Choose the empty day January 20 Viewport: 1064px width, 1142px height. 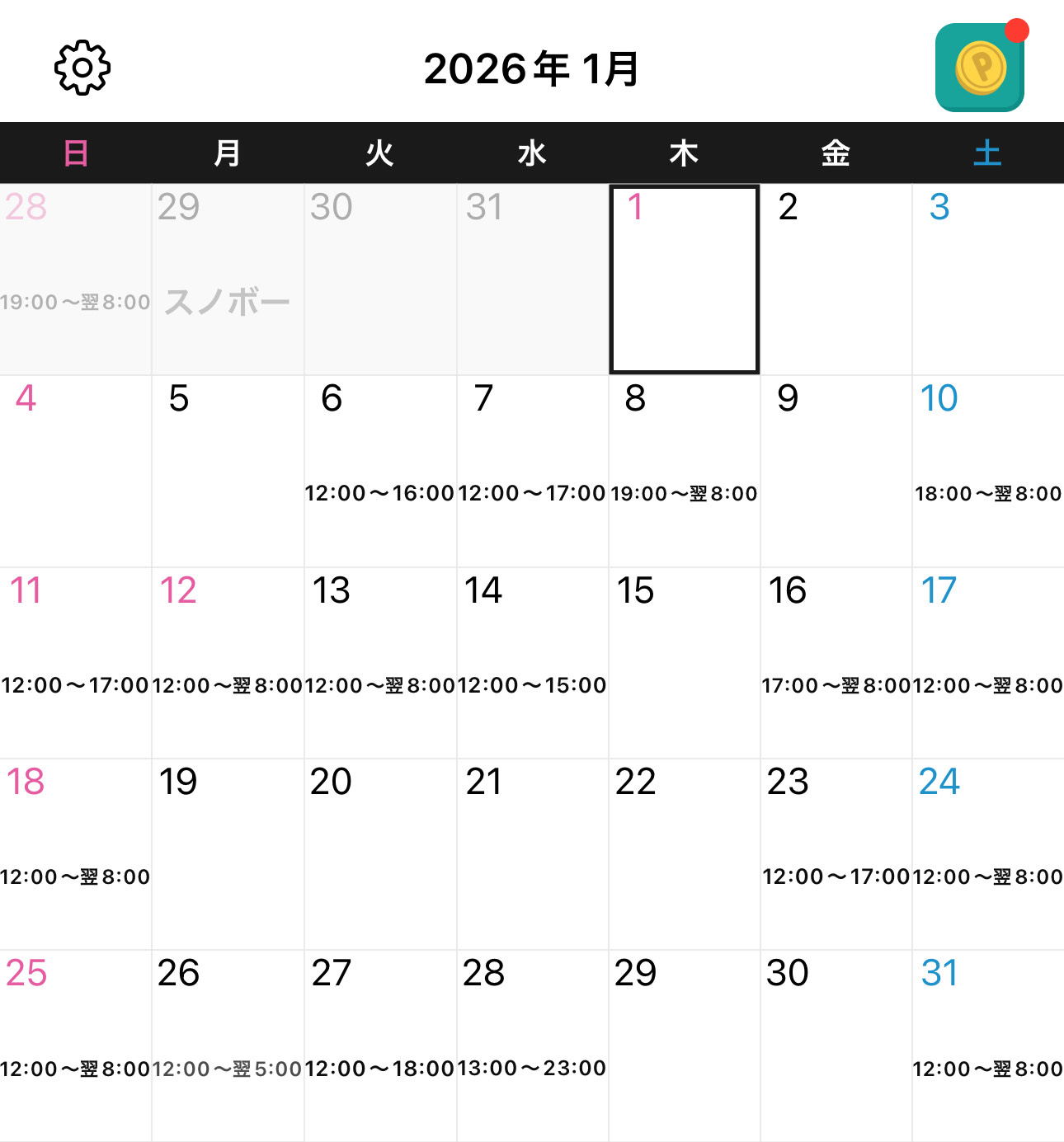(380, 854)
